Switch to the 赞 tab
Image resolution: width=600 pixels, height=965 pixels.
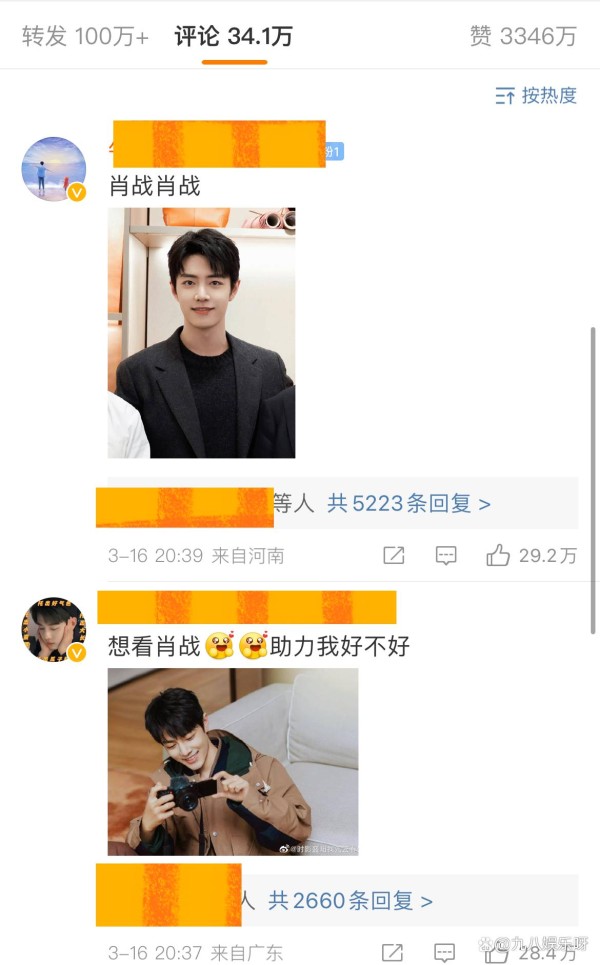coord(523,37)
